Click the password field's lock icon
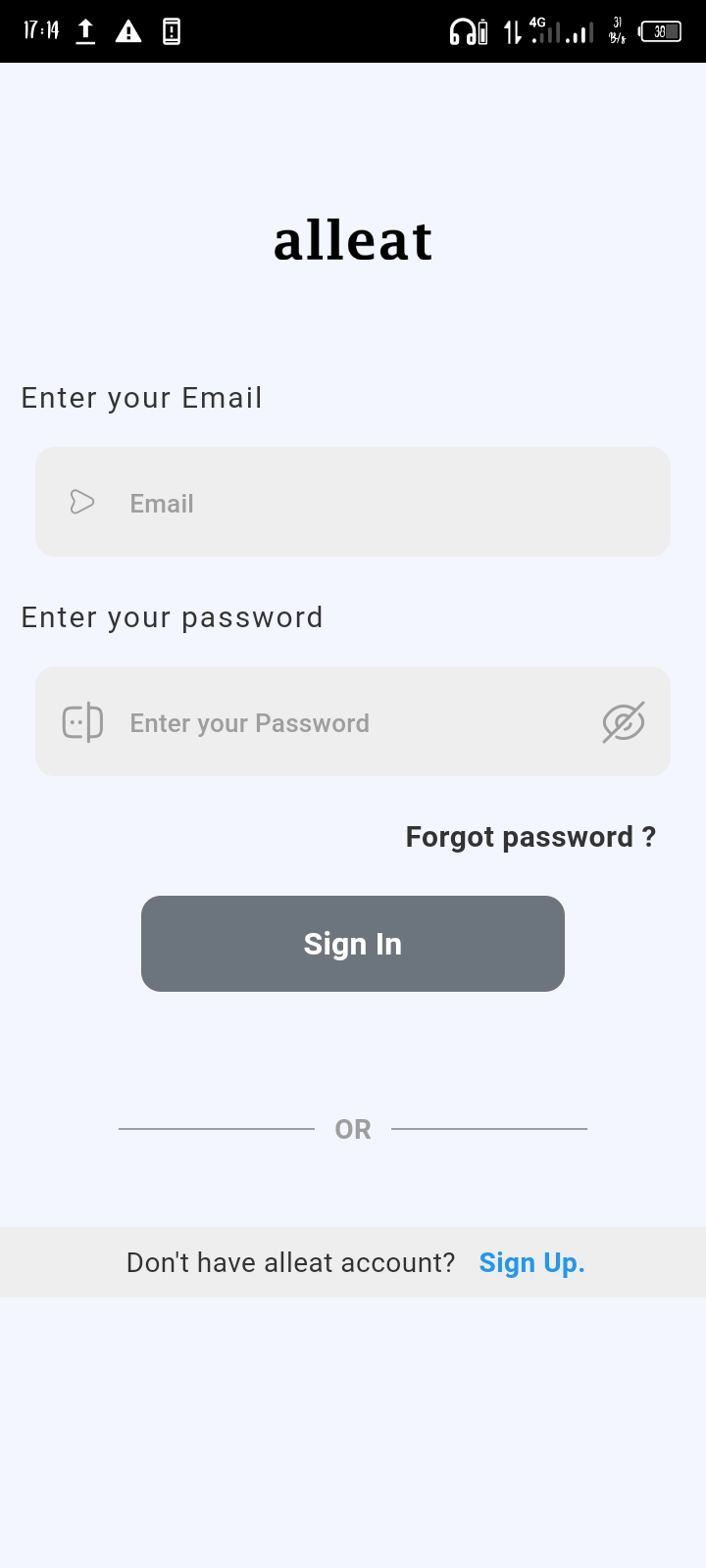 81,721
